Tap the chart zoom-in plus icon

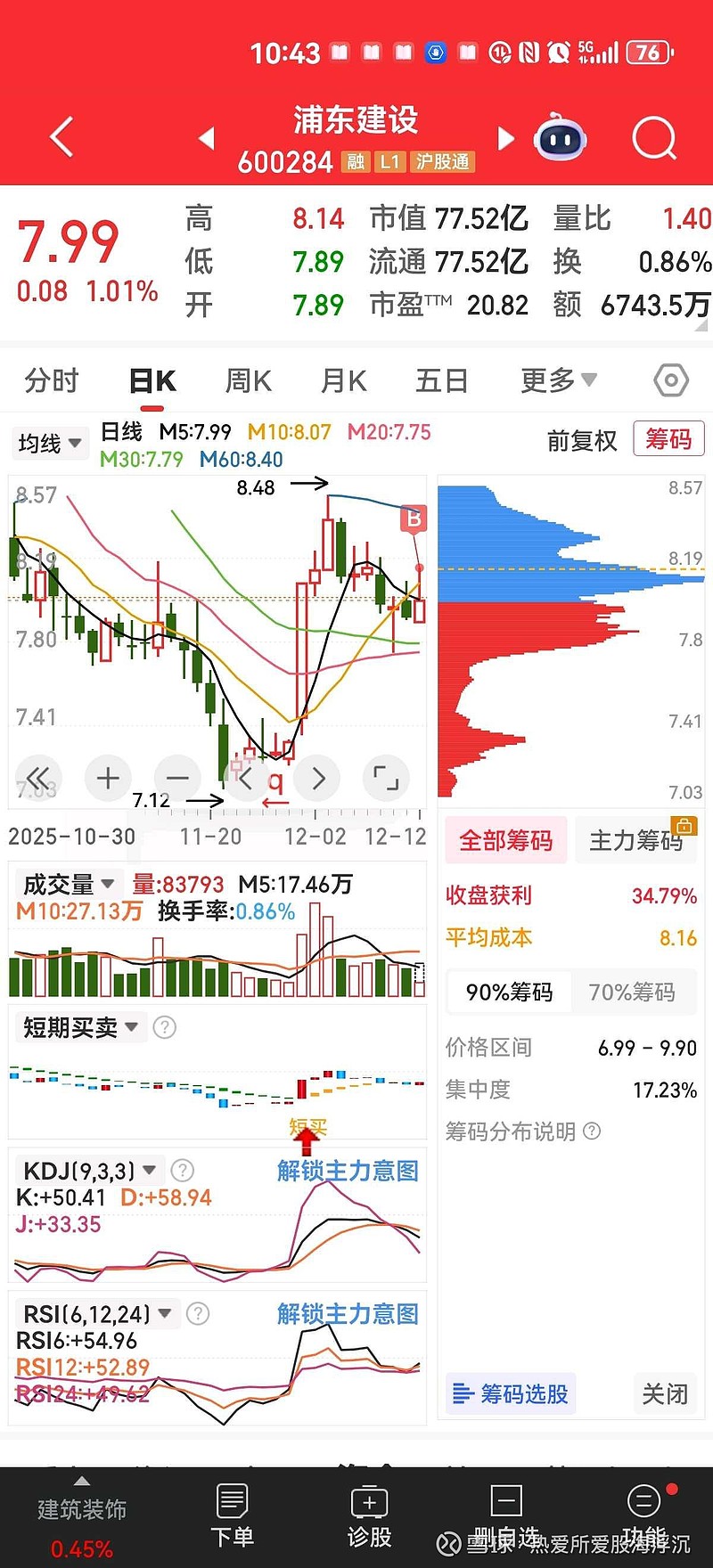(108, 778)
